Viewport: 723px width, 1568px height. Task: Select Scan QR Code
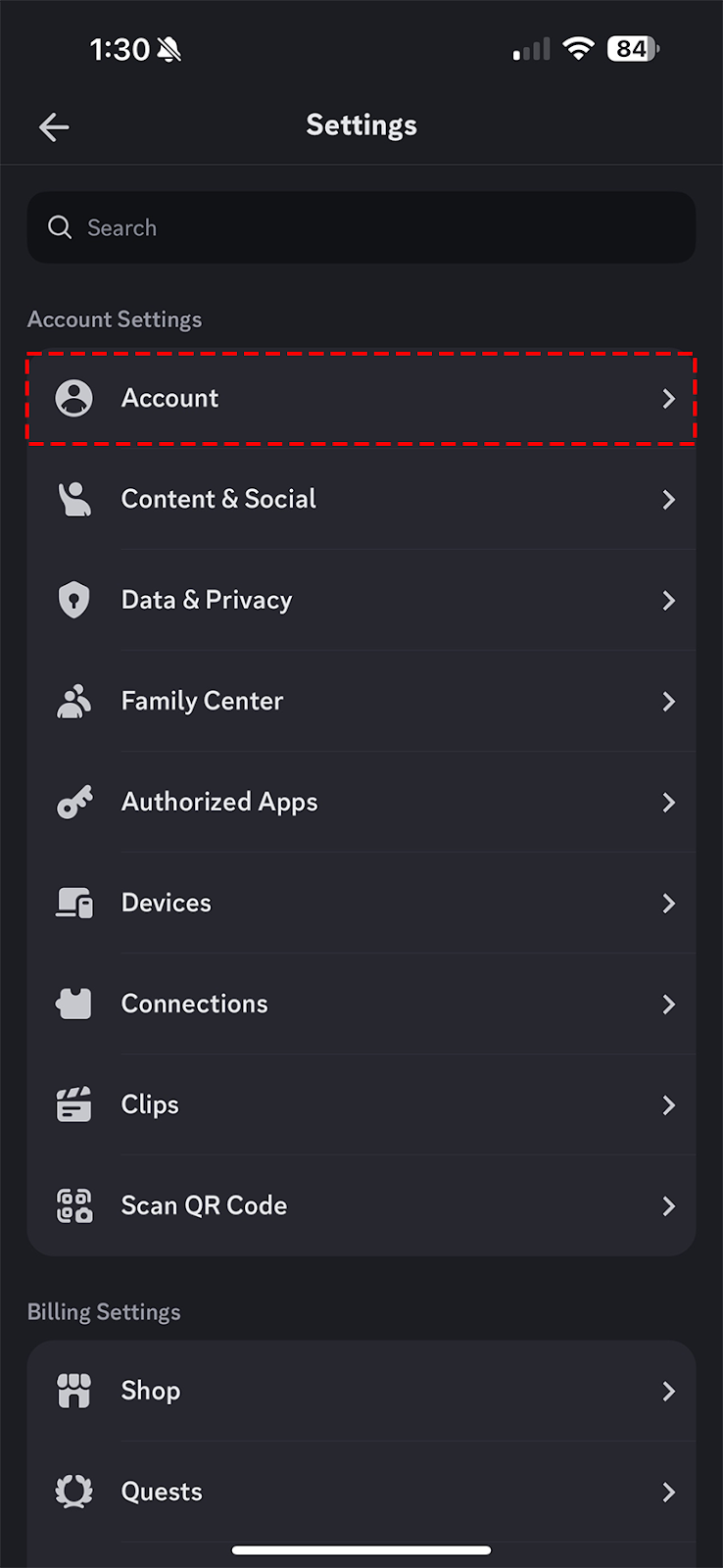click(361, 1205)
